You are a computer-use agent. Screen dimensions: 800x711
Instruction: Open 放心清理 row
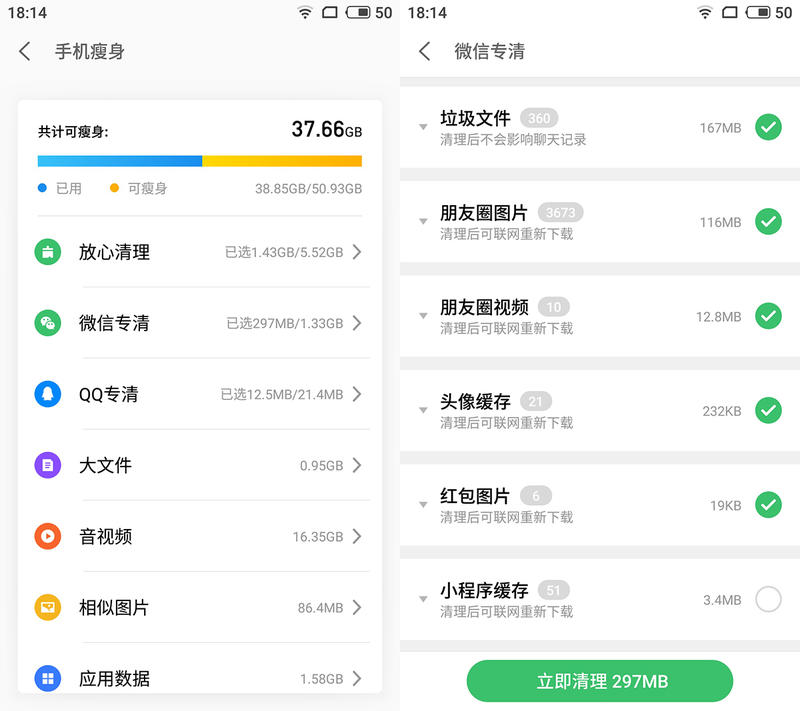tap(200, 252)
